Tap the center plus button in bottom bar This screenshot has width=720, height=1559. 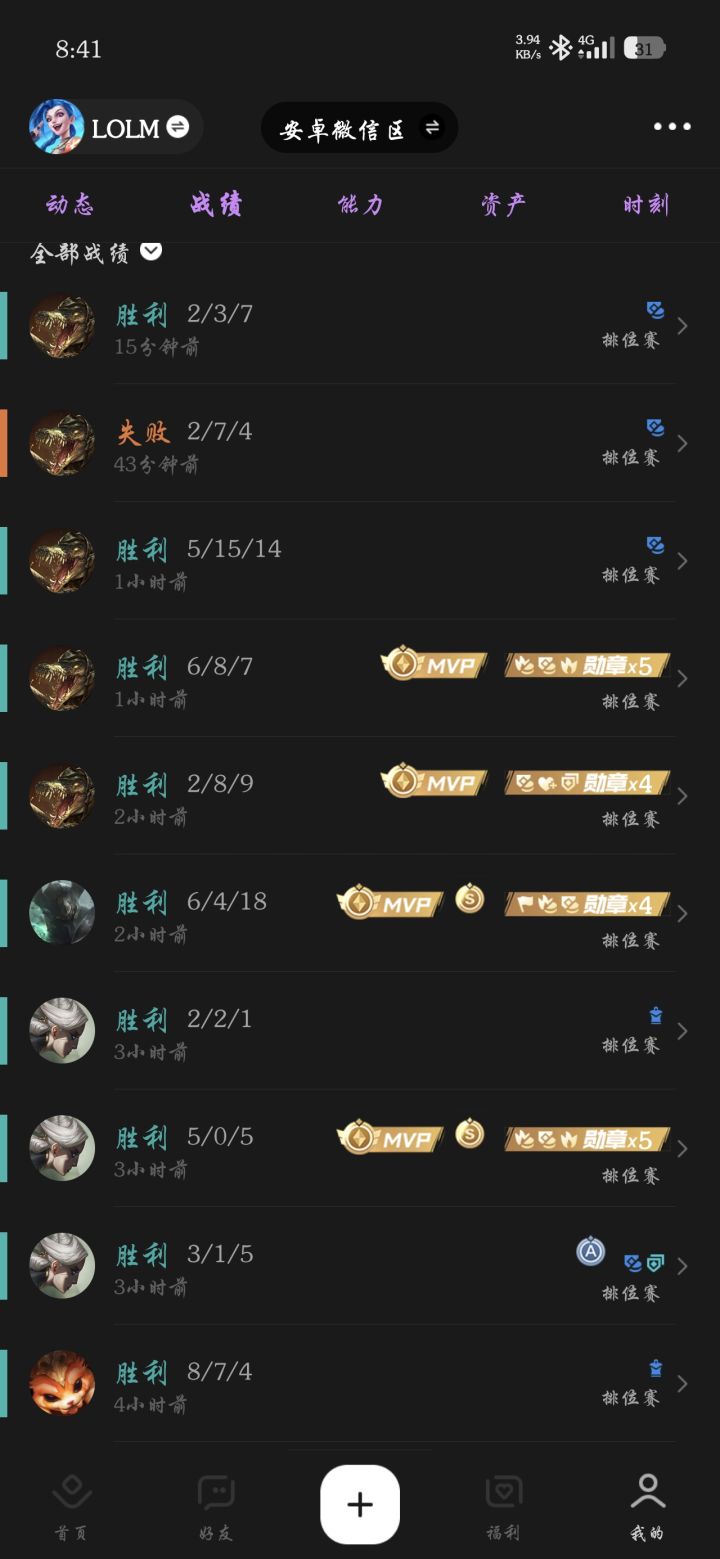360,1503
